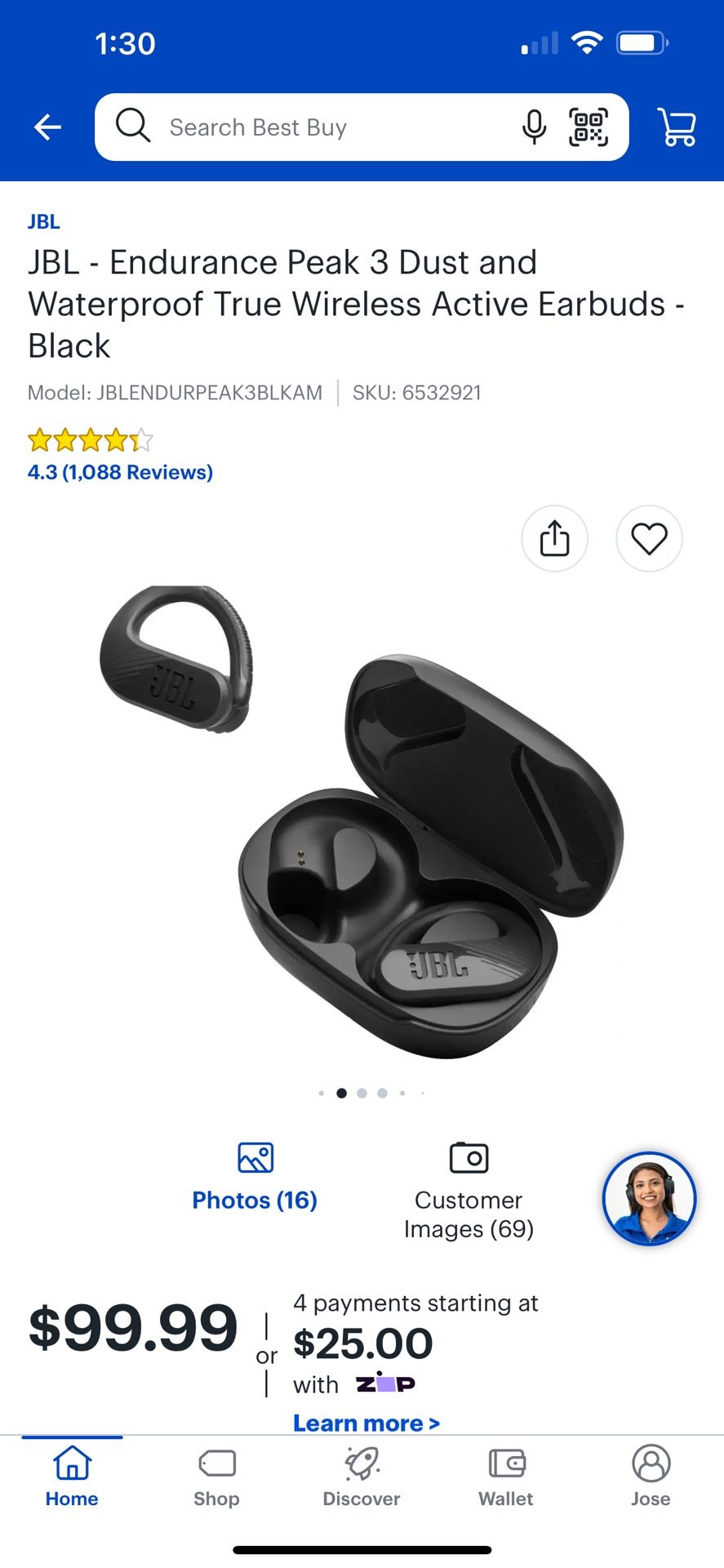Tap the back arrow to return
This screenshot has width=724, height=1568.
(47, 127)
